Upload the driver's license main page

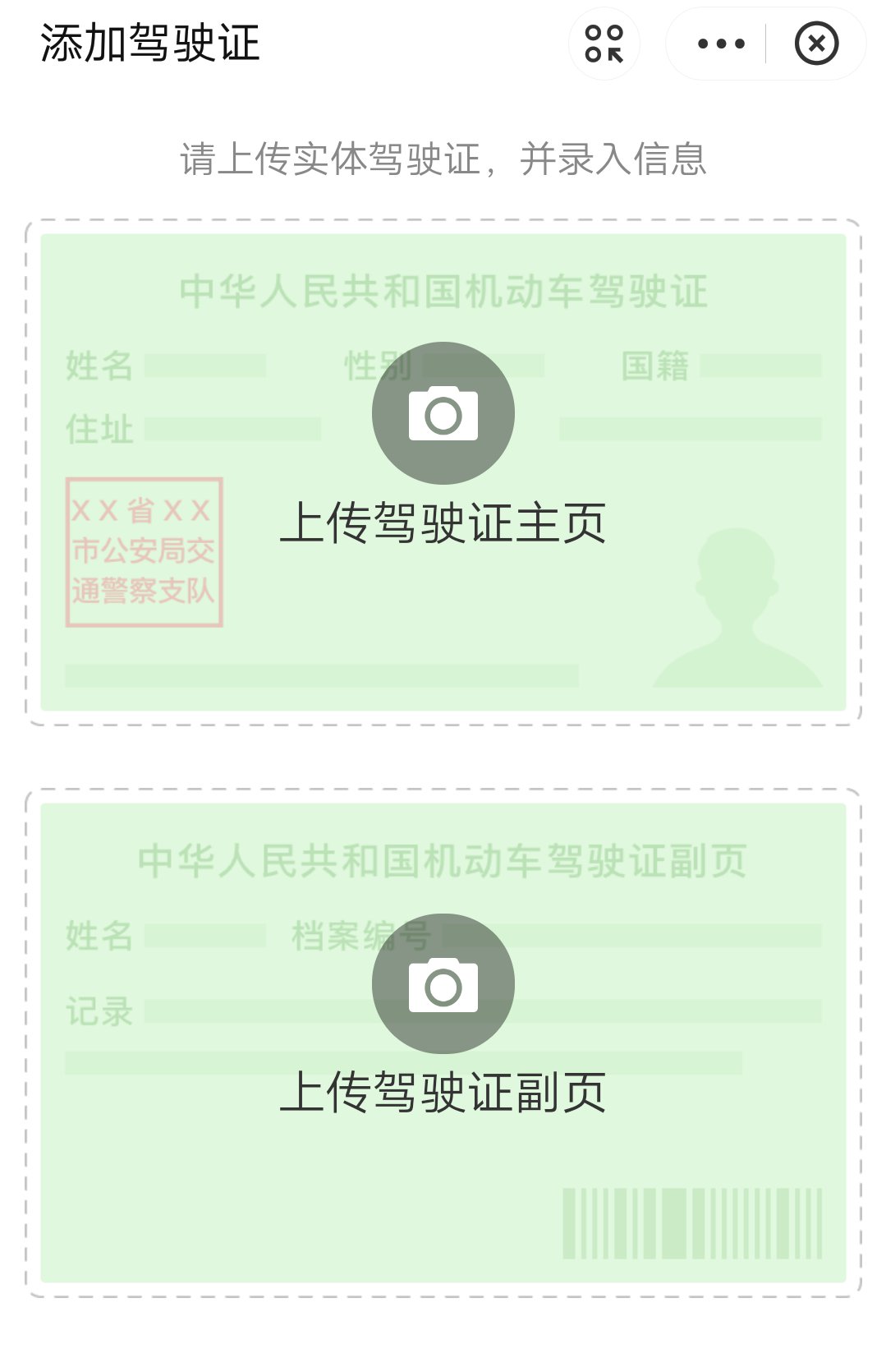pyautogui.click(x=443, y=413)
